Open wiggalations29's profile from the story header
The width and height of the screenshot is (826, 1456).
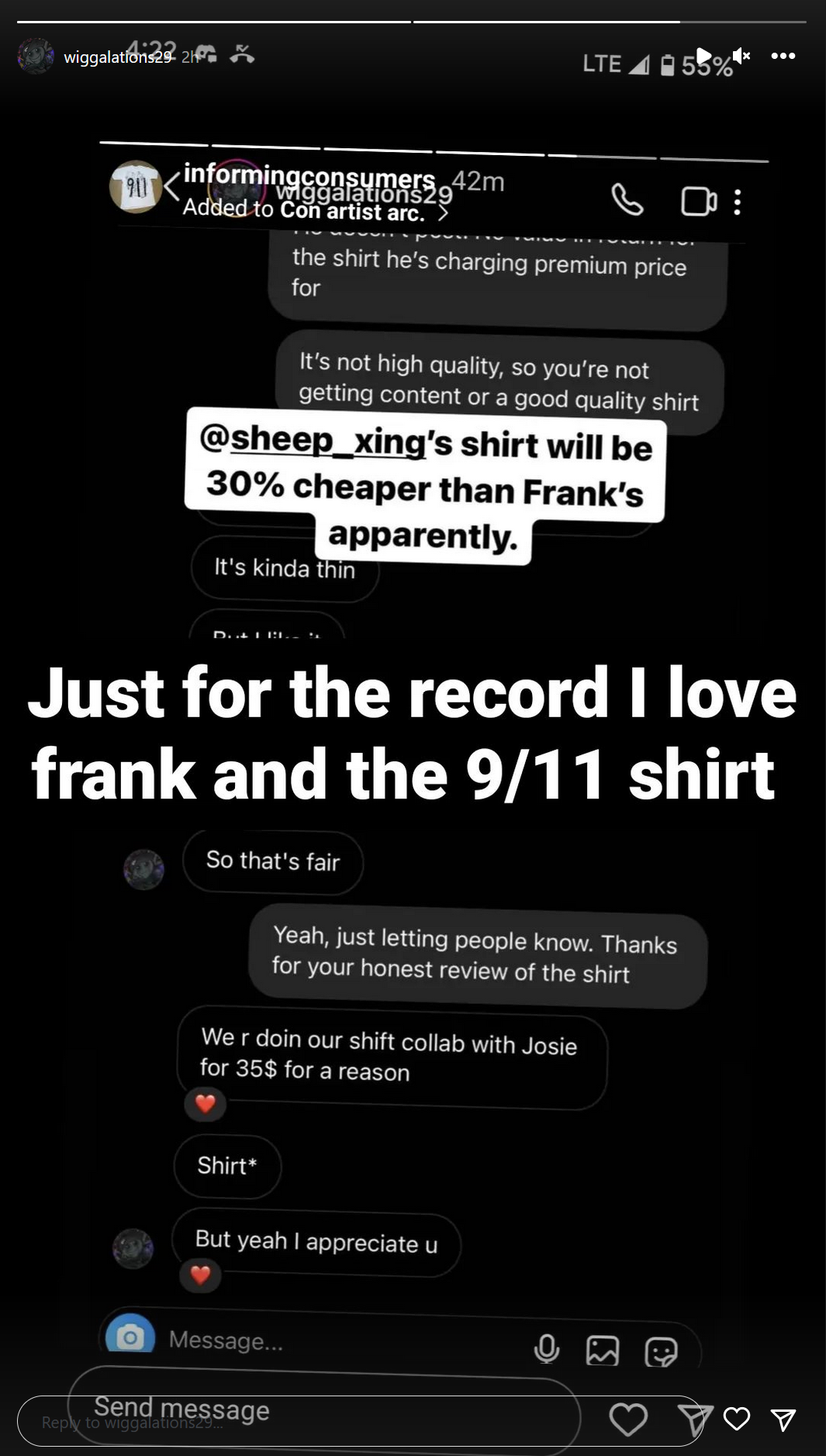tap(117, 57)
